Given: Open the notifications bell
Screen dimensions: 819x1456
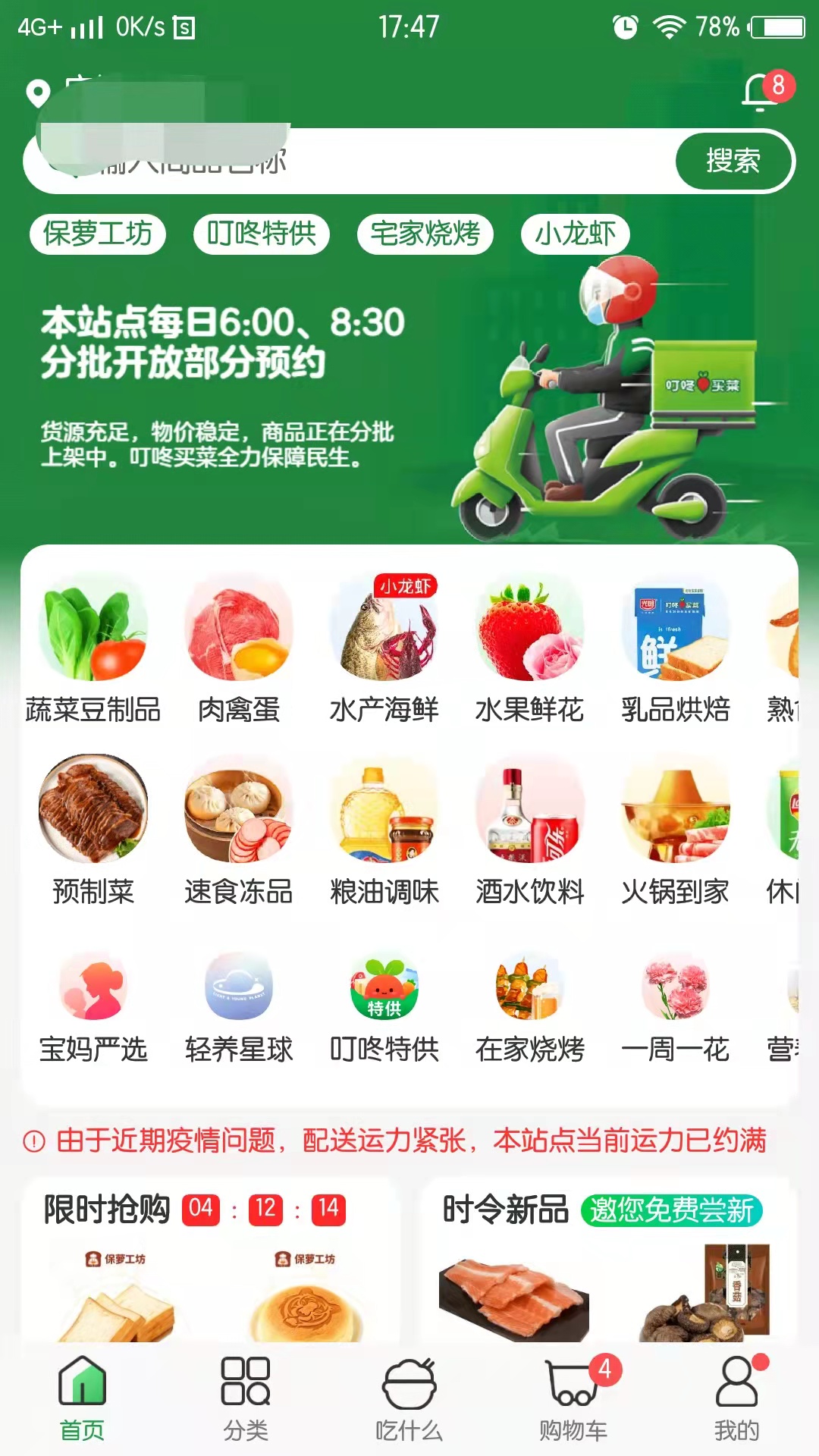Looking at the screenshot, I should click(x=761, y=92).
